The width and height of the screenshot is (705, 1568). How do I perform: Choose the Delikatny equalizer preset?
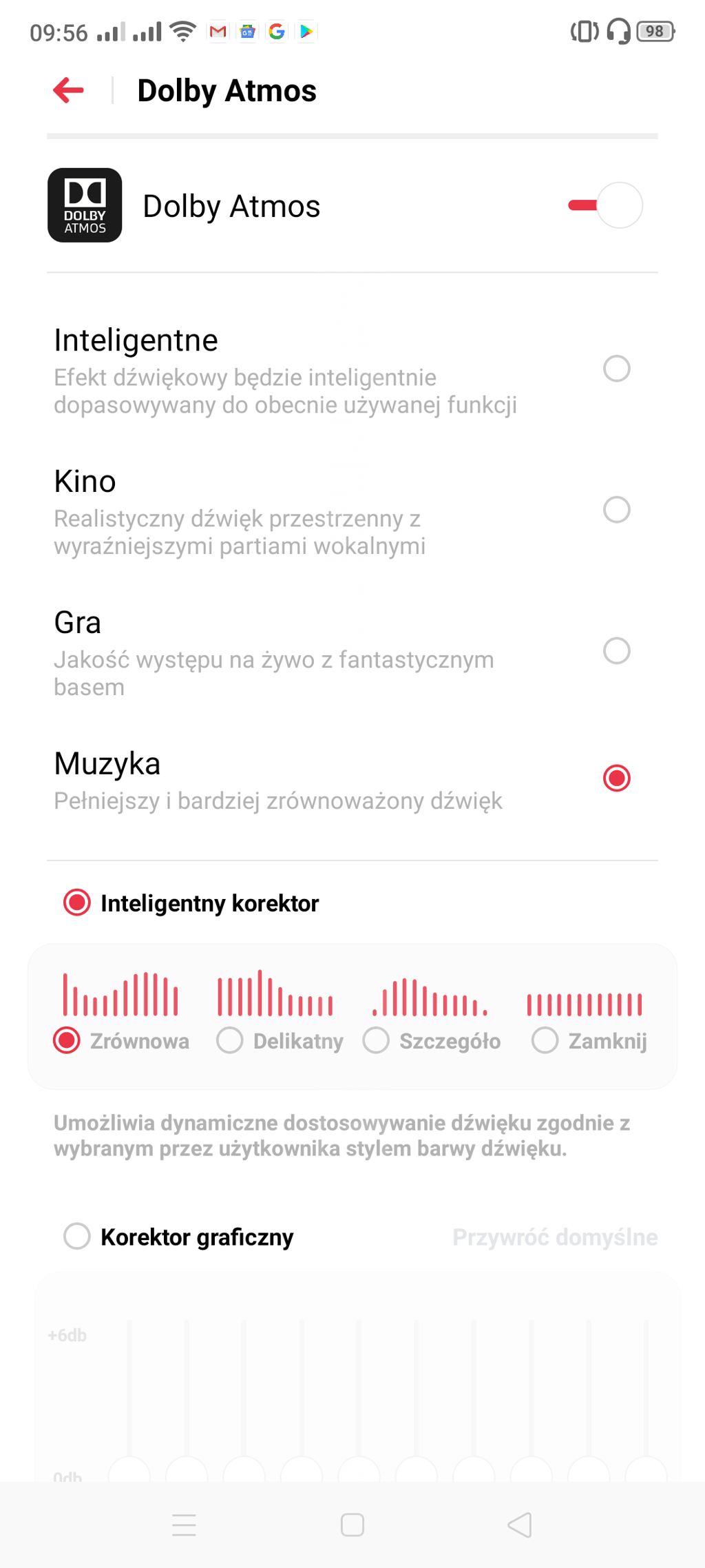[x=230, y=1040]
